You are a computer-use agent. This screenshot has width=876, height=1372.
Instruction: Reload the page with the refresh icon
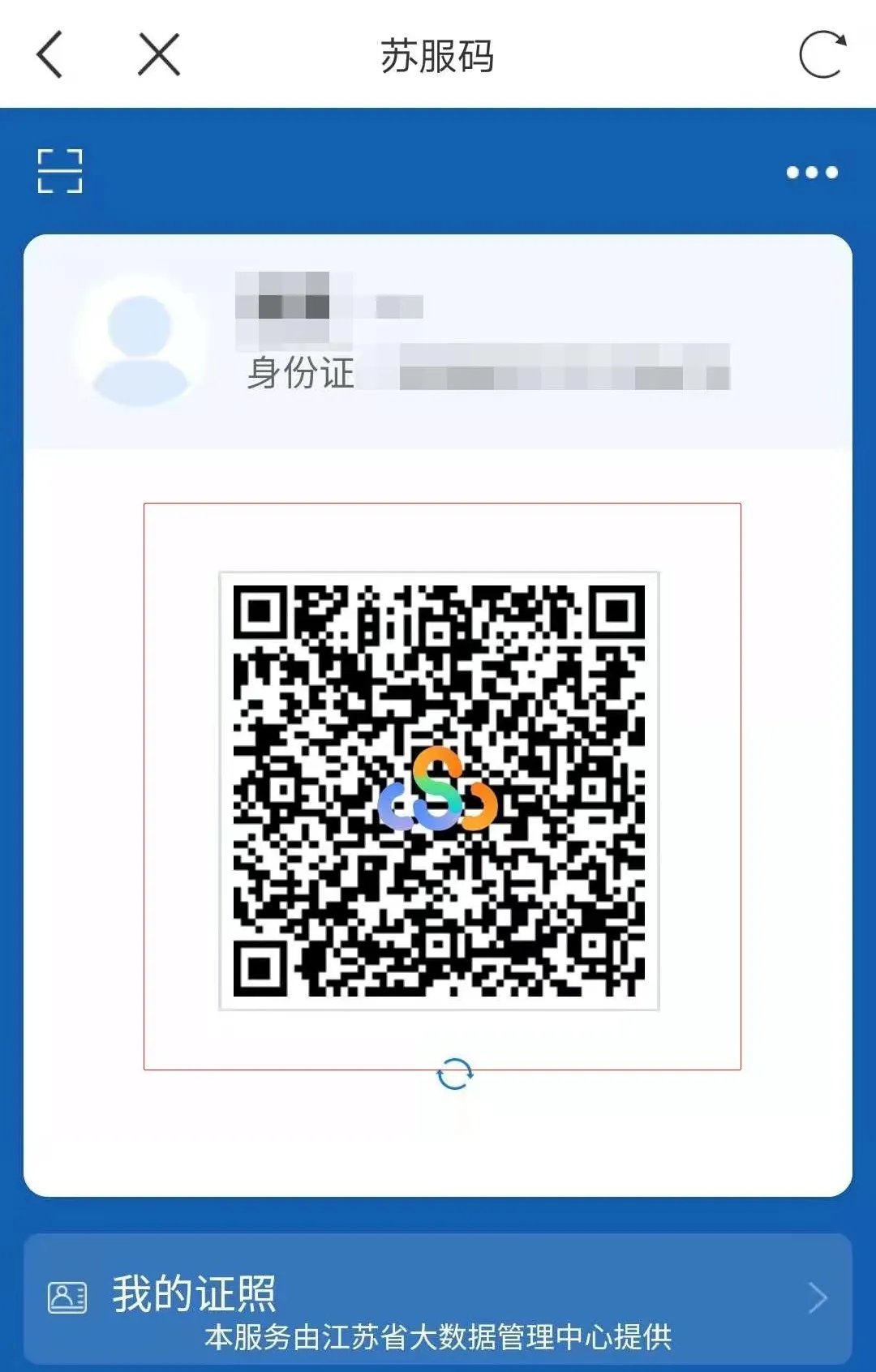[822, 55]
